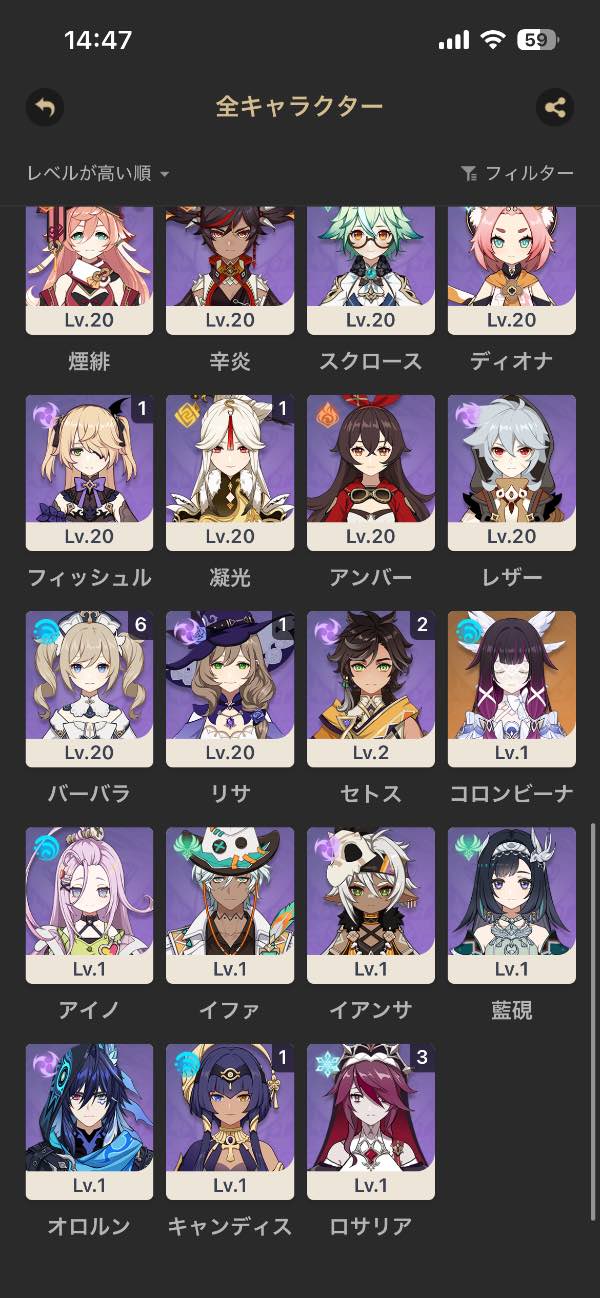Open ディオナ character card

(x=511, y=270)
